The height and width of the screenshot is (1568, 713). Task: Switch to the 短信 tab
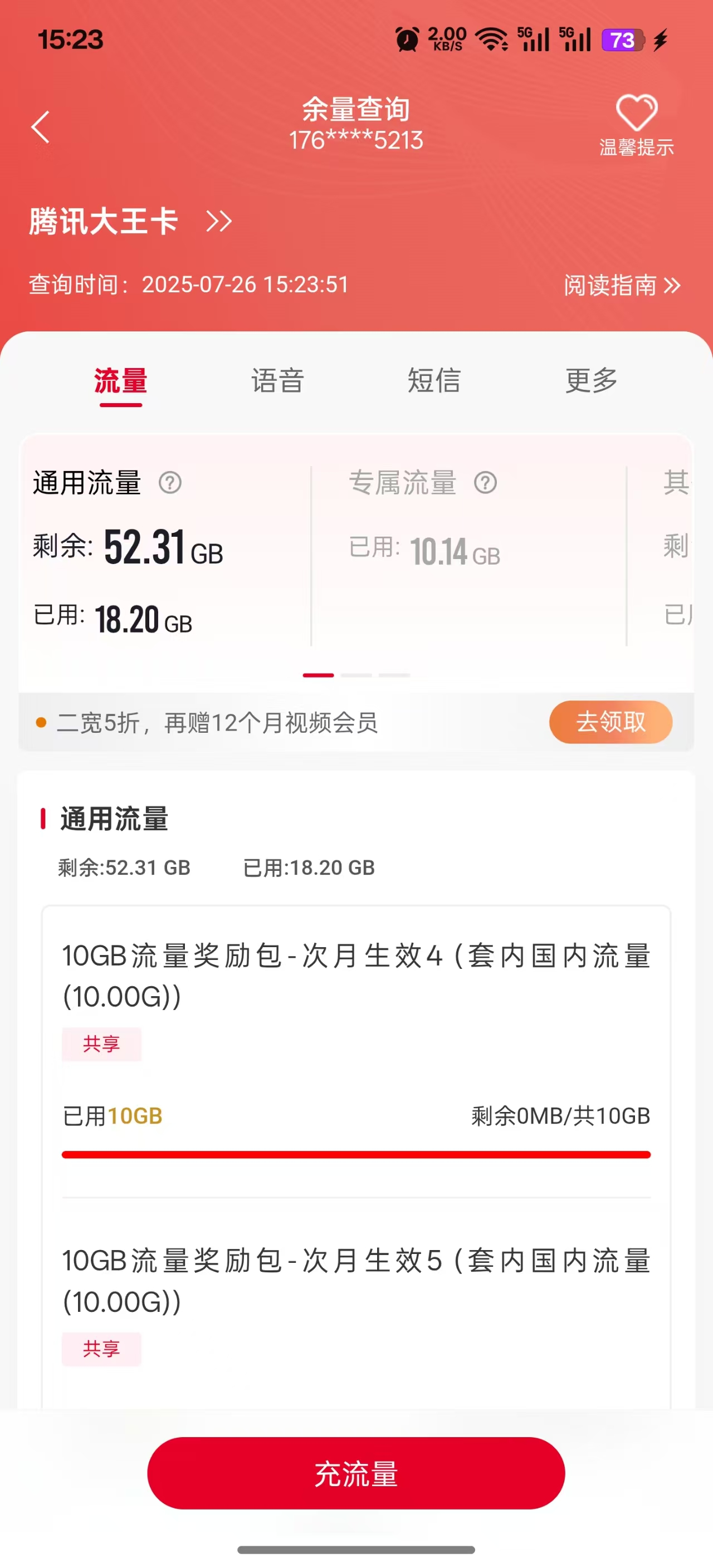click(434, 381)
